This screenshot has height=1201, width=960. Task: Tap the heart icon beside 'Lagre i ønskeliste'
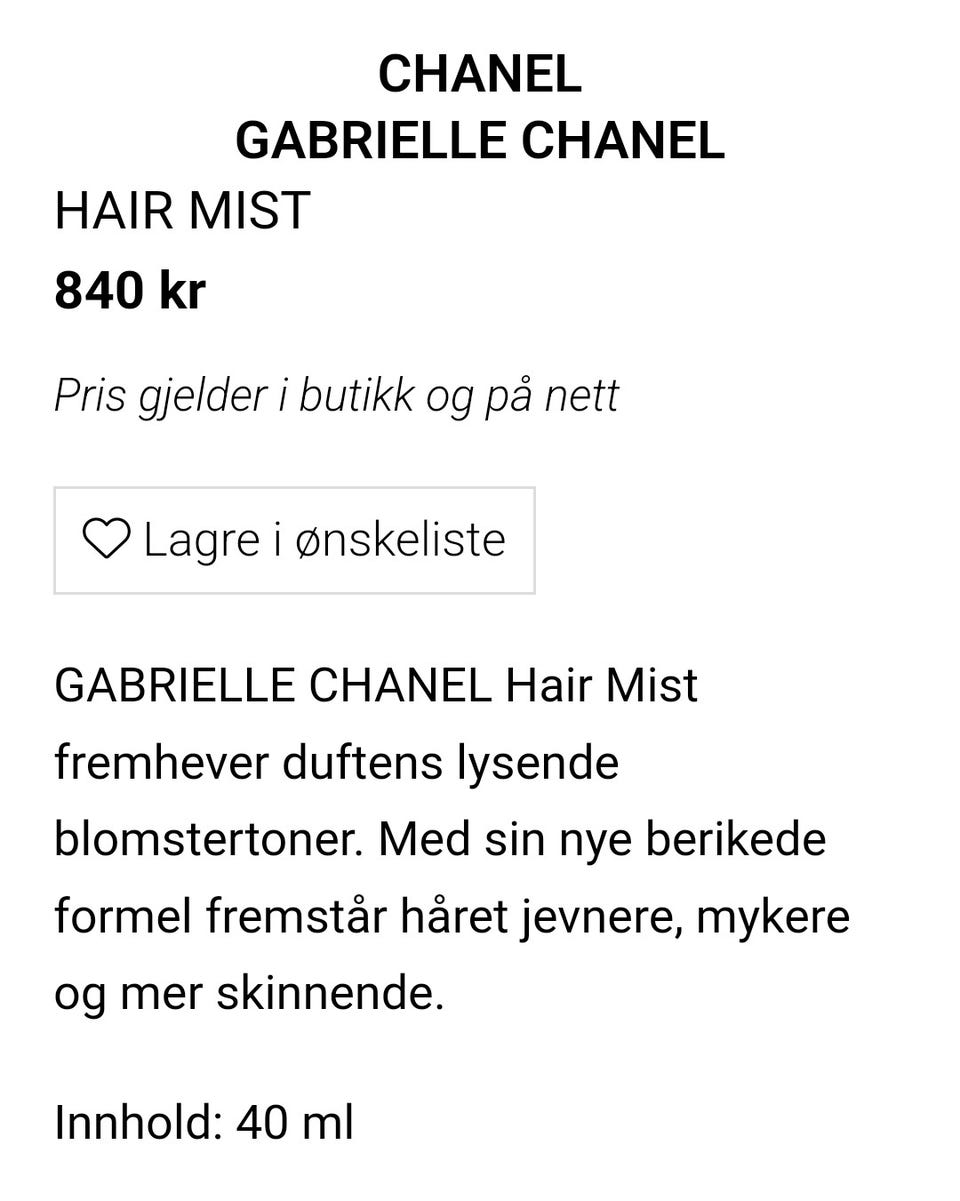(x=105, y=540)
